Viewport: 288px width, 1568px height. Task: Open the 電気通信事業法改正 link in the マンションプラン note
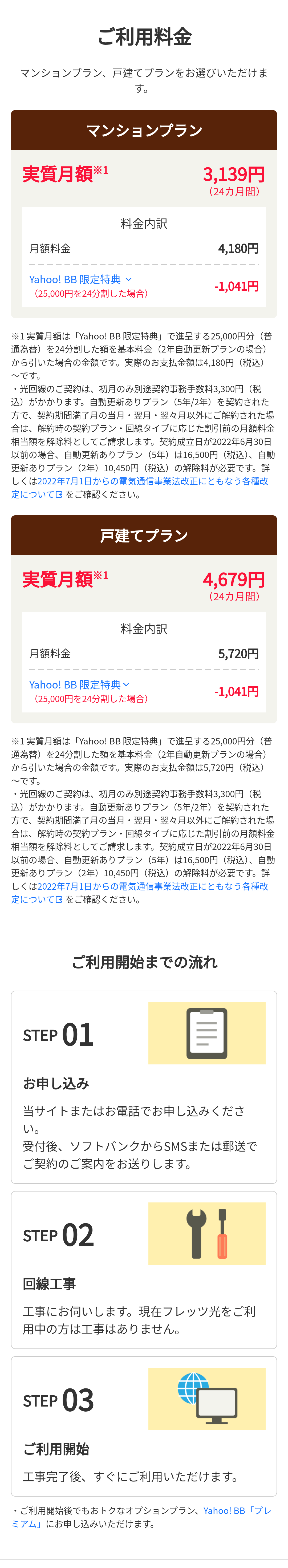[152, 481]
